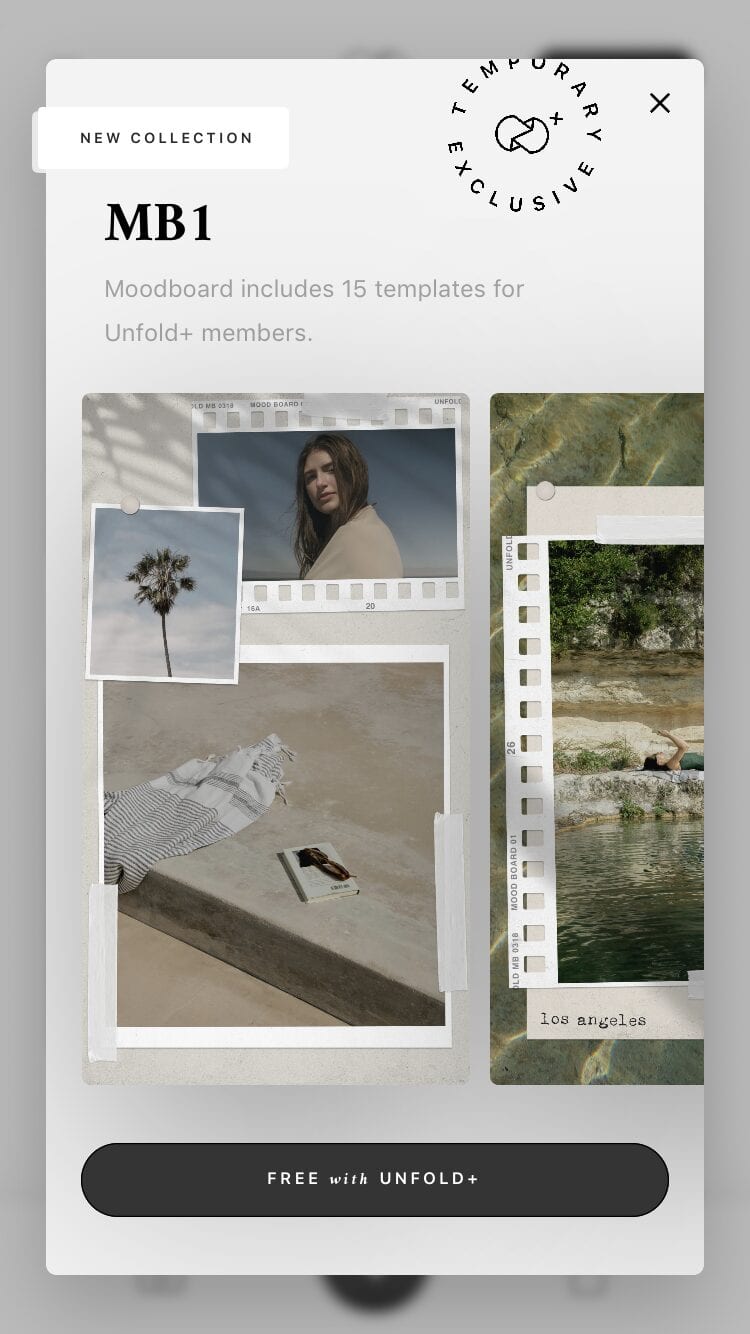Open the Los Angeles film strip template
Viewport: 750px width, 1334px height.
point(597,738)
